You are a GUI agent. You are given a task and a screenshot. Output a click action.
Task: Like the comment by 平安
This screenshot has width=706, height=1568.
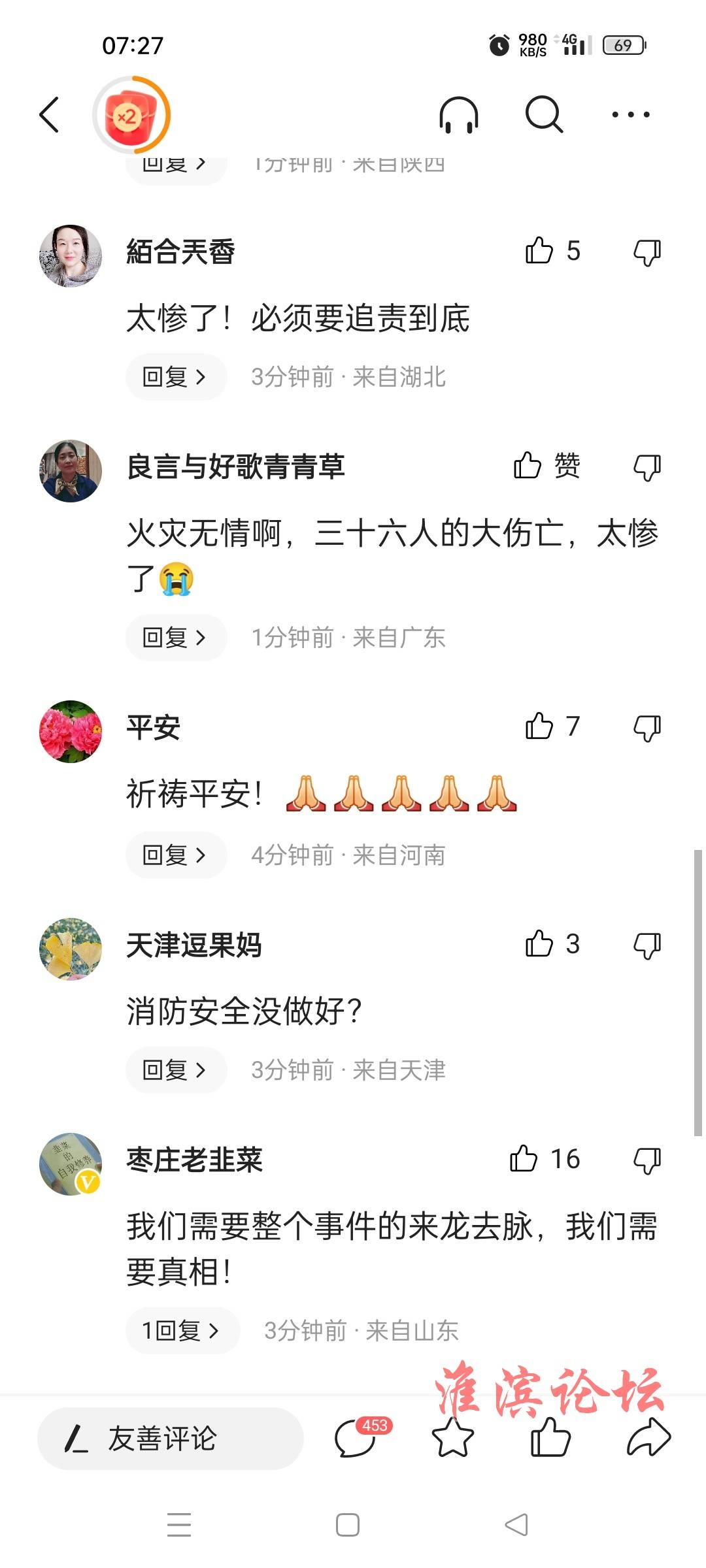(x=540, y=727)
